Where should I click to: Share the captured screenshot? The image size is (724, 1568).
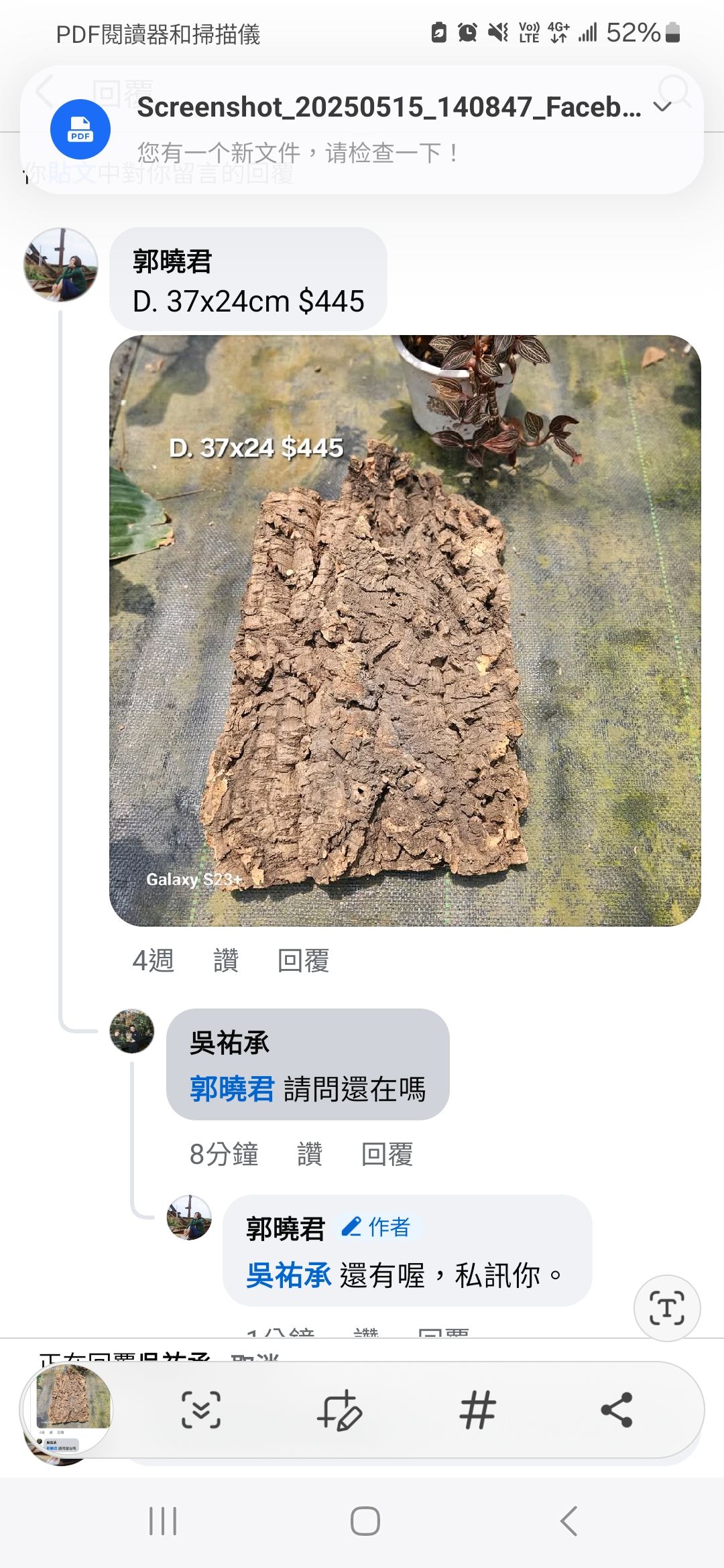pos(617,1410)
